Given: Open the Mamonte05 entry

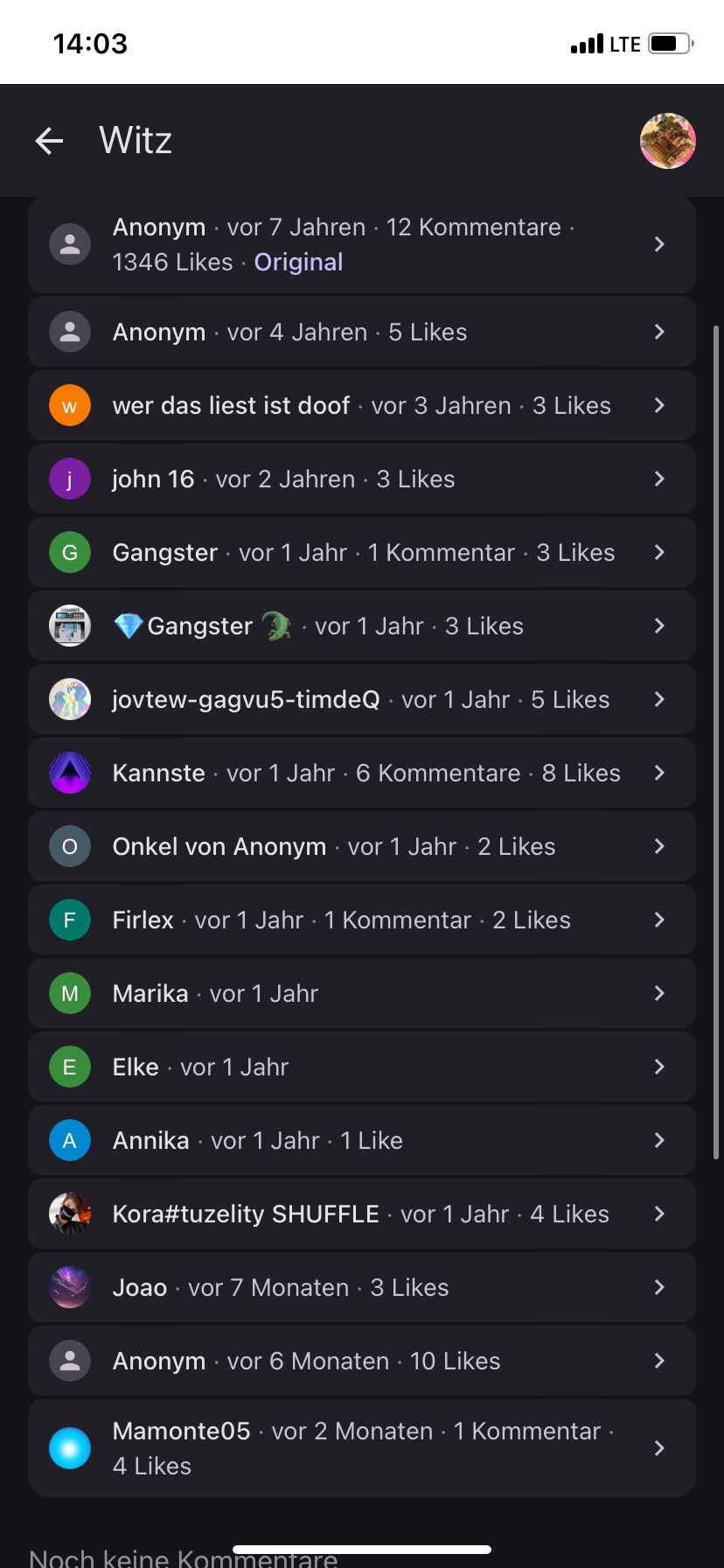Looking at the screenshot, I should (x=361, y=1448).
